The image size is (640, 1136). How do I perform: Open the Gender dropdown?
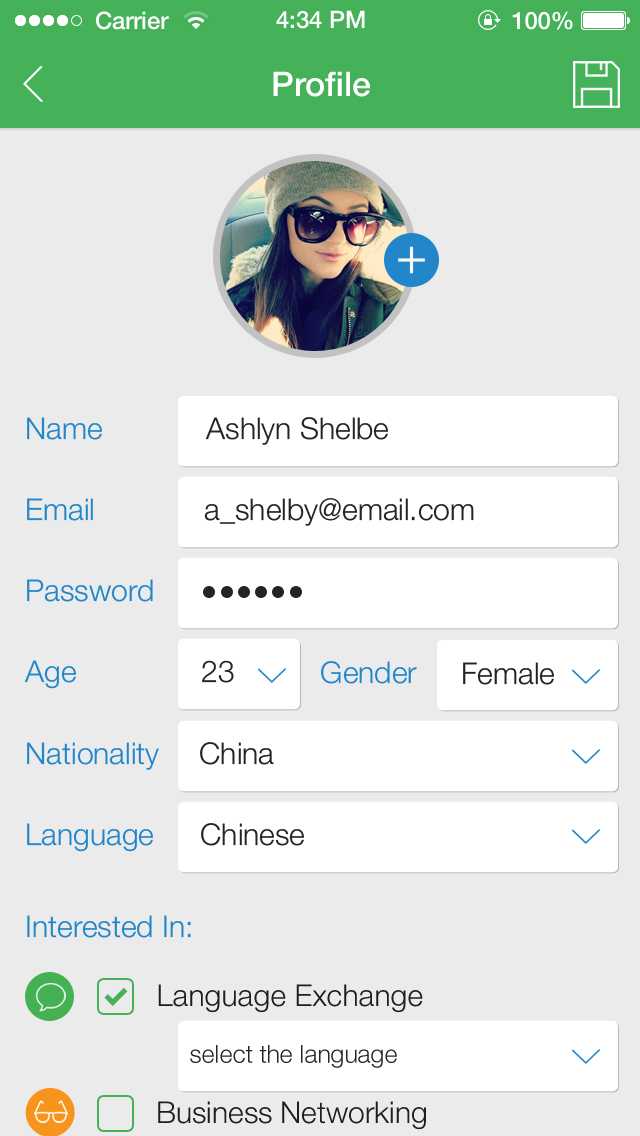pos(527,675)
